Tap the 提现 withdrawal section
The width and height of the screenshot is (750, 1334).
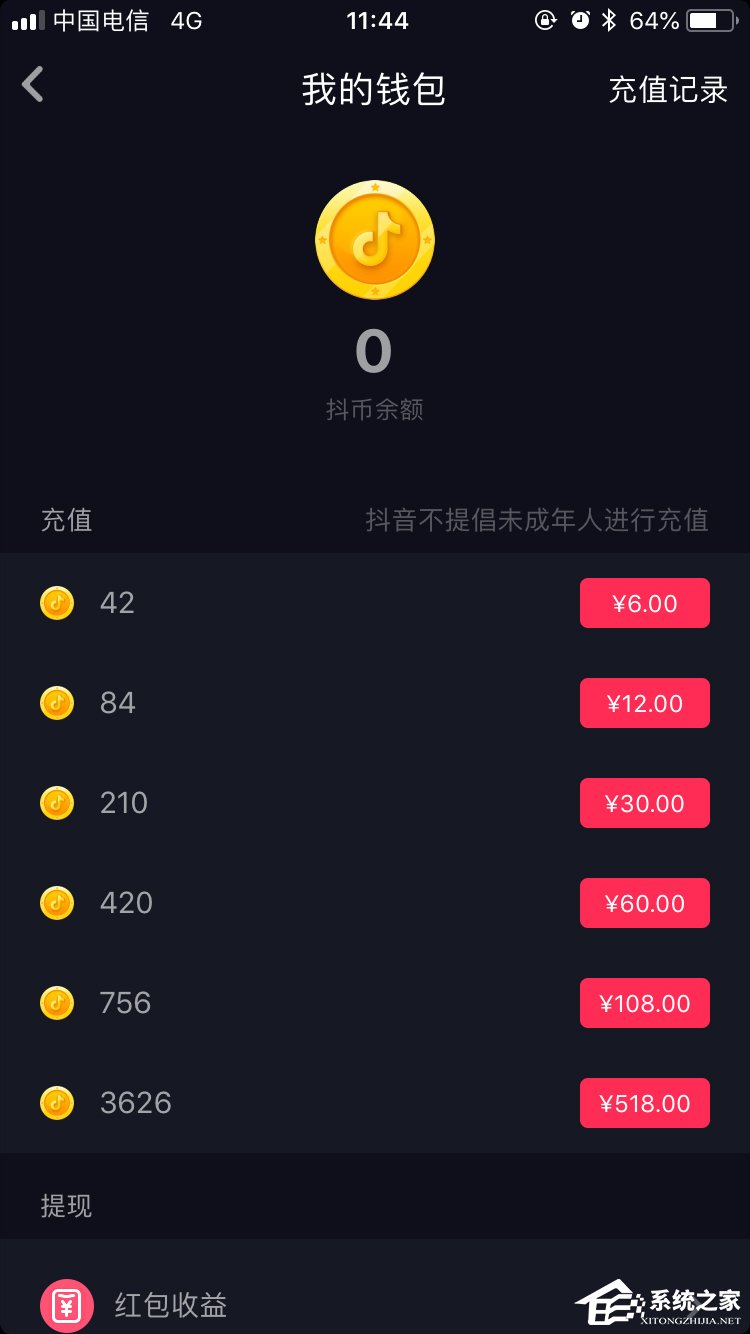point(66,1206)
